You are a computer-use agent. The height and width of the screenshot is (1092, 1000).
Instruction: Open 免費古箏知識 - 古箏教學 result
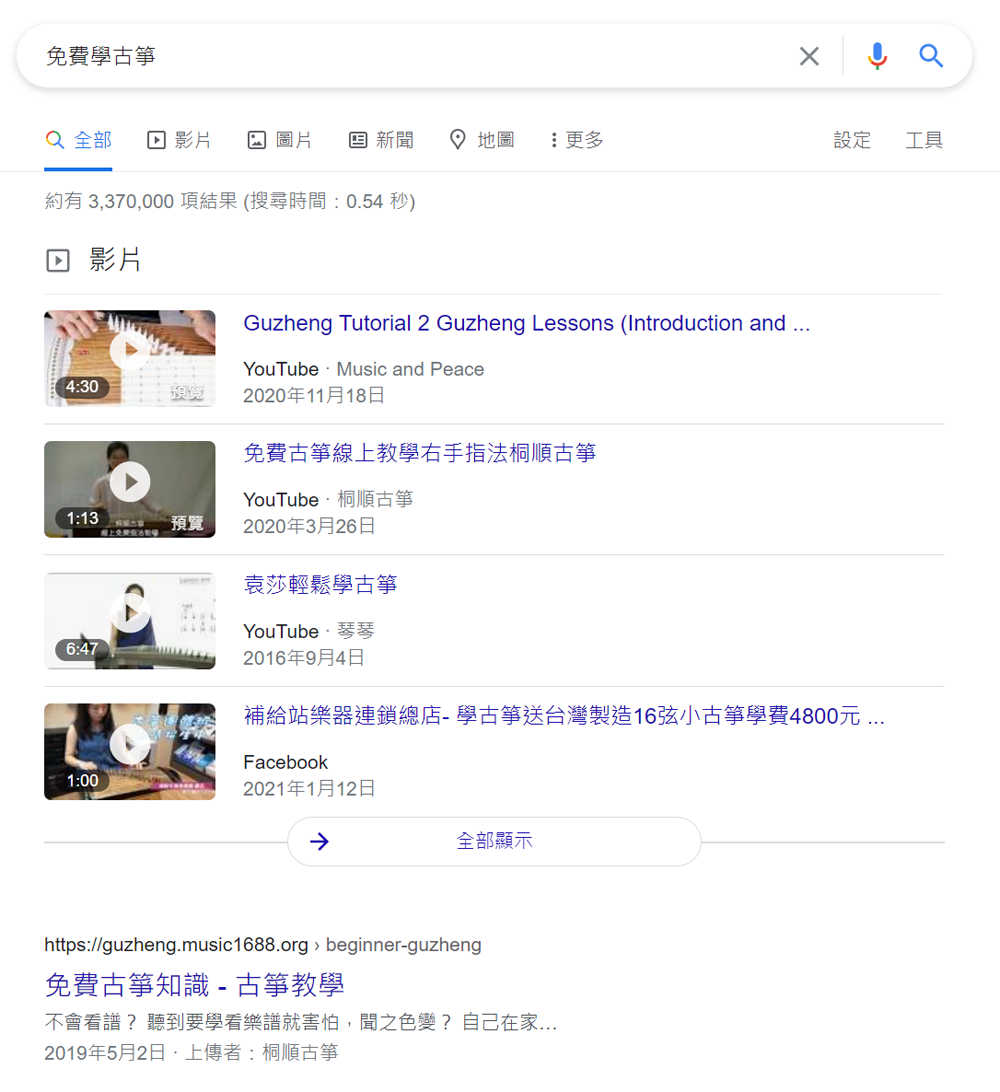(194, 985)
